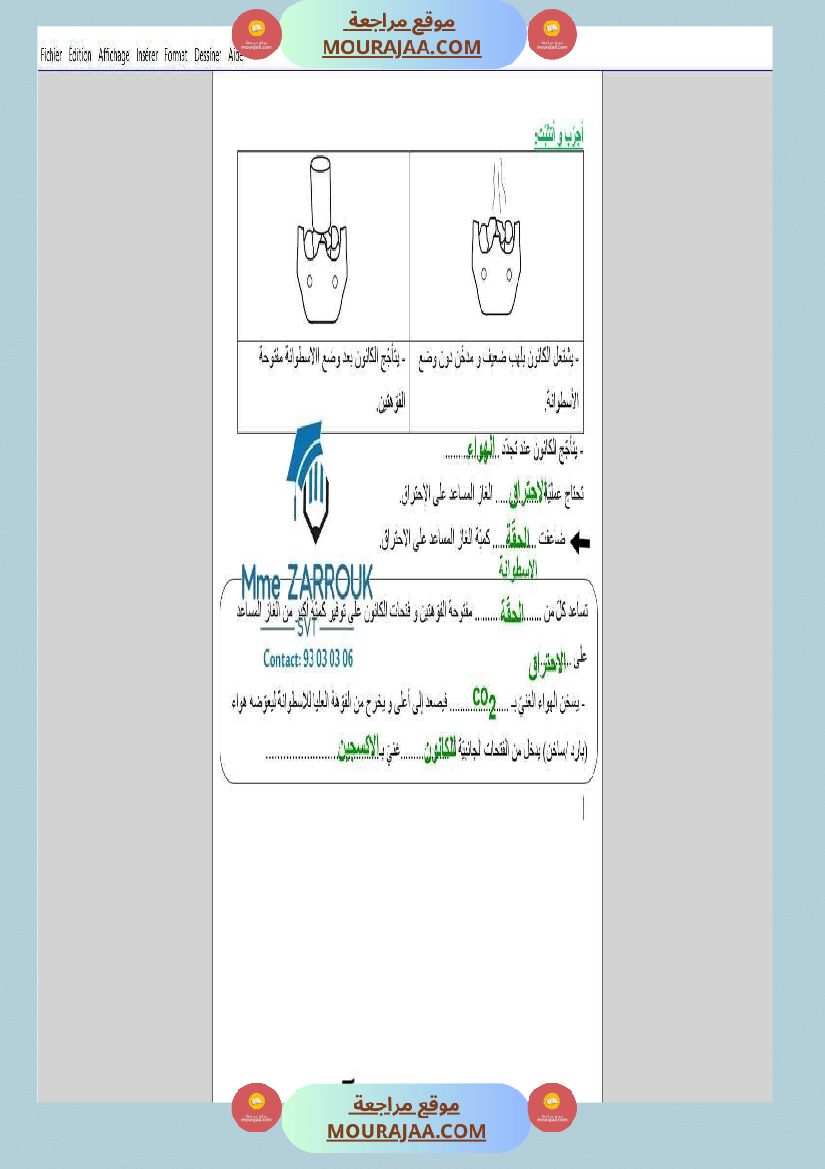Click the top-right mourajaa circular badge icon
The width and height of the screenshot is (825, 1169).
tap(552, 33)
